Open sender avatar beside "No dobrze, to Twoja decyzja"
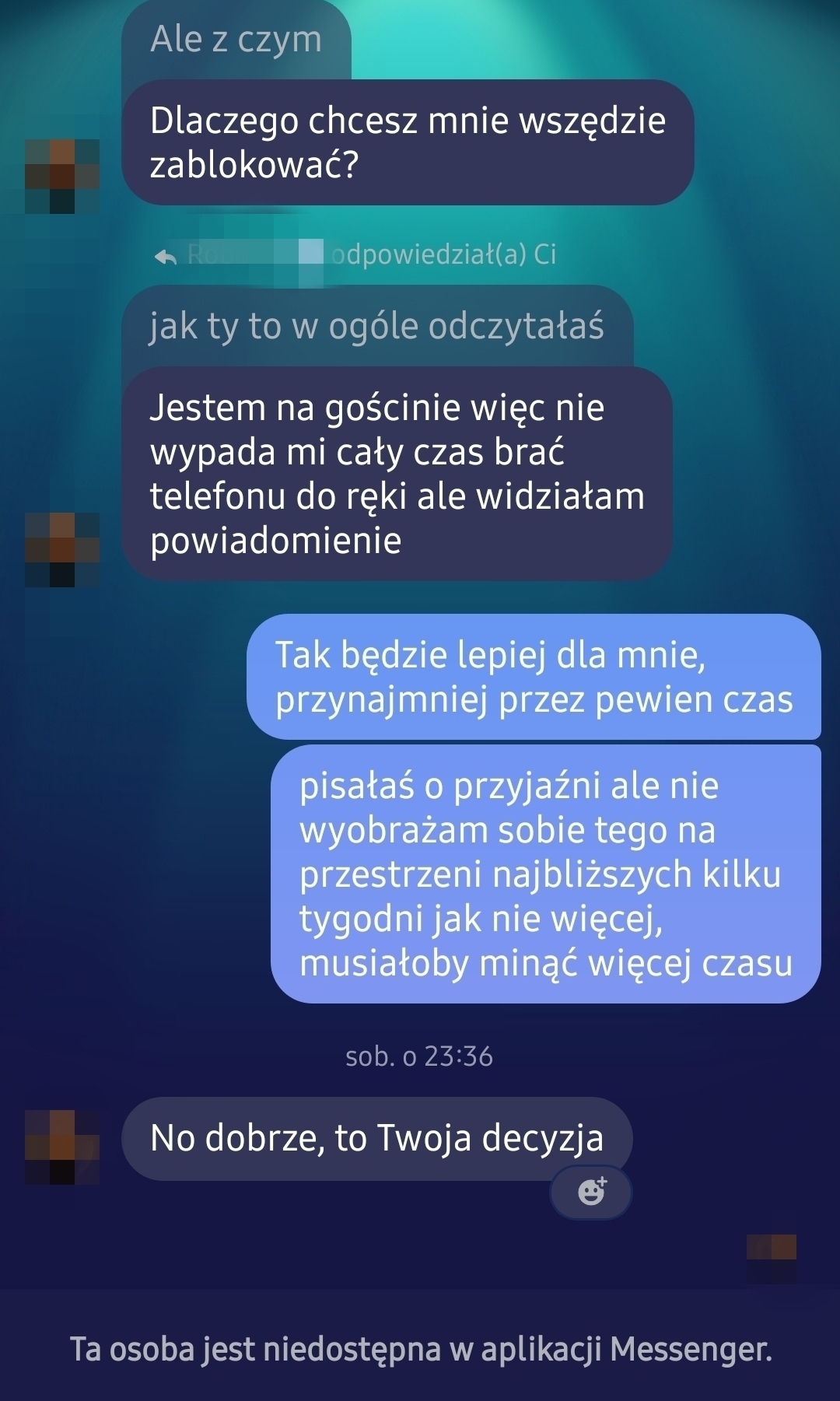Screen dimensions: 840x1401 [62, 1147]
